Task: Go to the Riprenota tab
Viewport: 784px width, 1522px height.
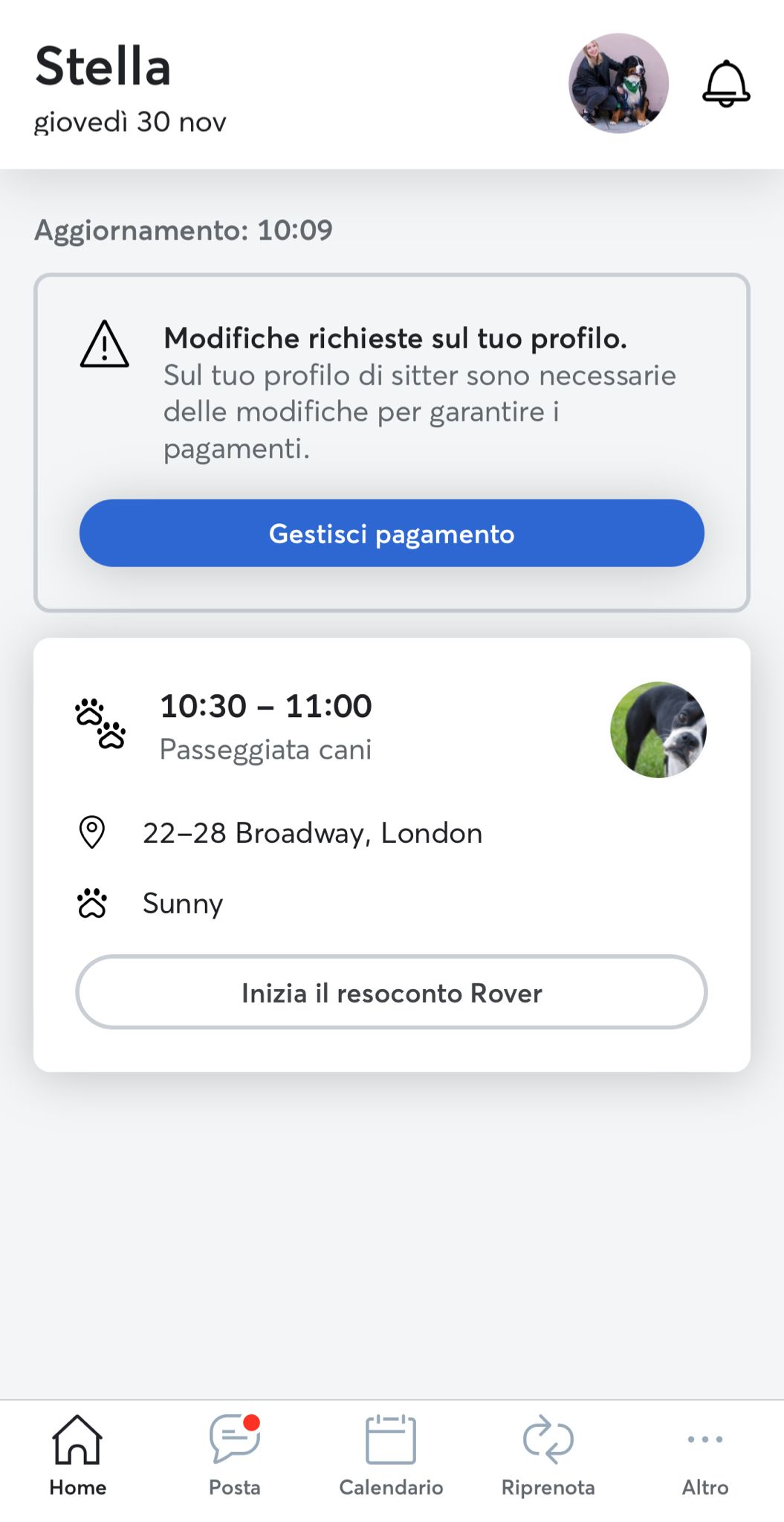Action: [548, 1455]
